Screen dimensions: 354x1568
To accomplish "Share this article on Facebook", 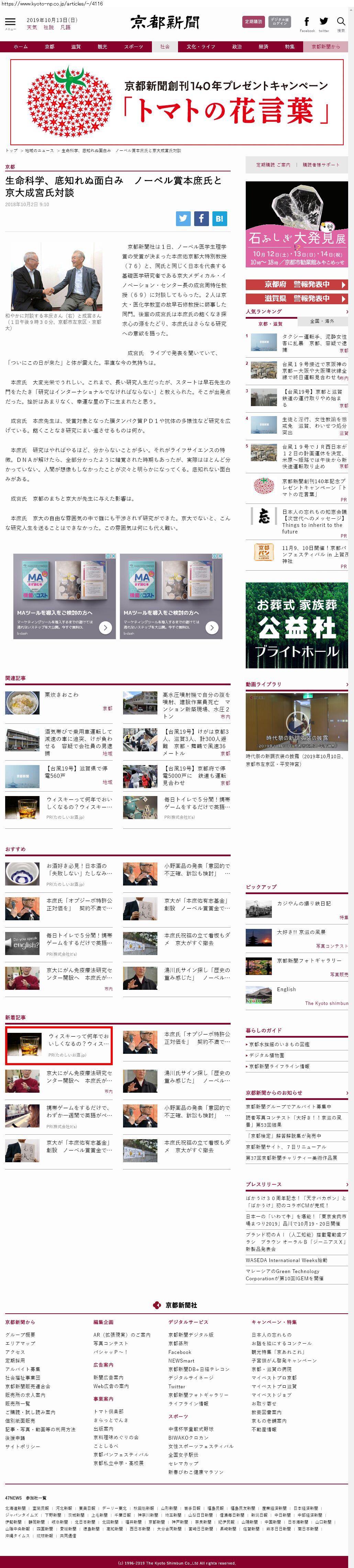I will tap(201, 219).
